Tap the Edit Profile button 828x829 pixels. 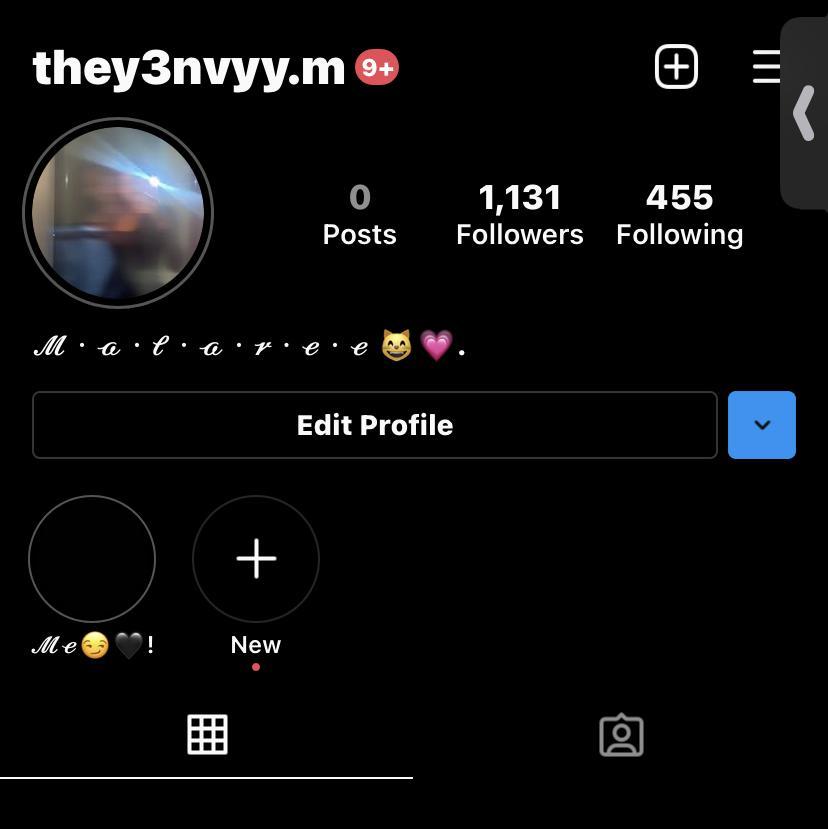coord(375,425)
